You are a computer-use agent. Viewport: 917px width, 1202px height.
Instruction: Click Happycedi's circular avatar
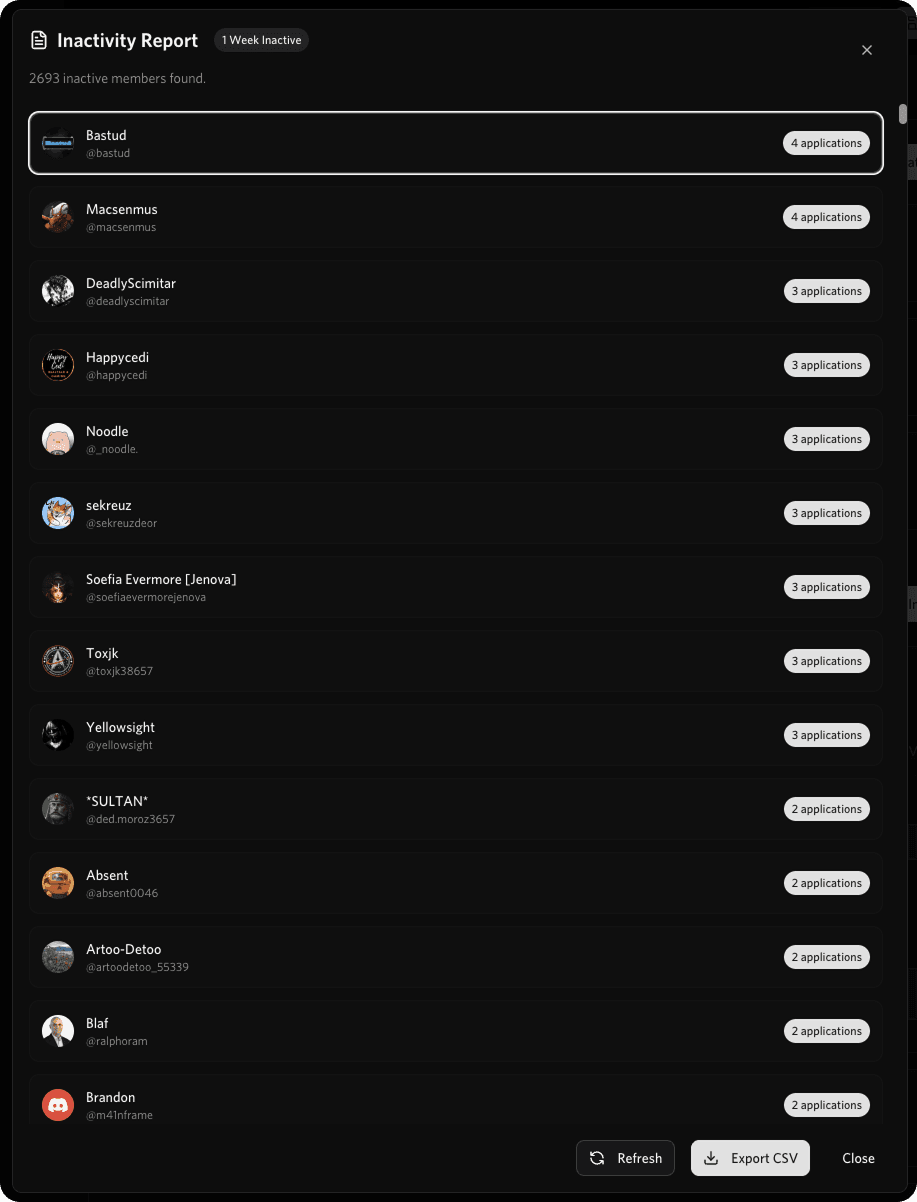pos(58,364)
